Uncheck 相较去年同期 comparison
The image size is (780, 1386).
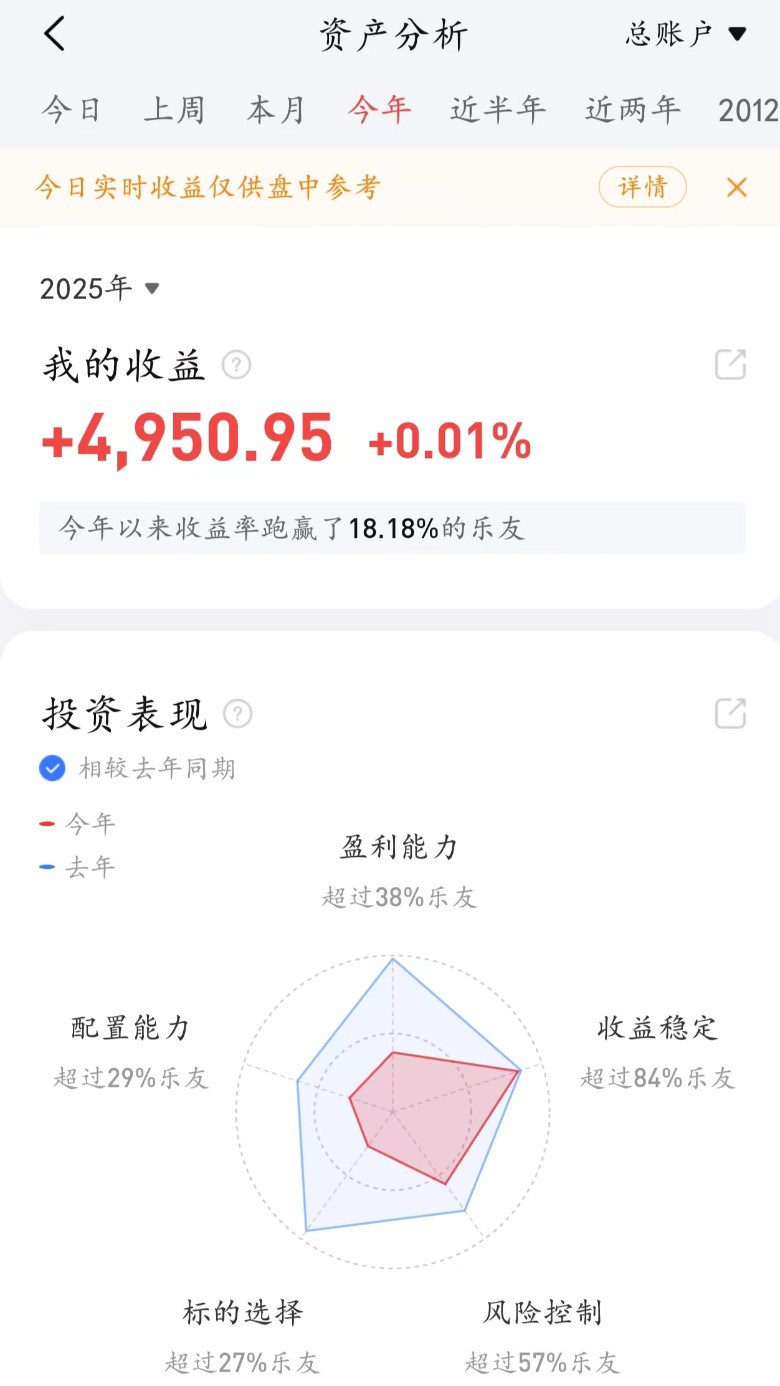coord(52,768)
